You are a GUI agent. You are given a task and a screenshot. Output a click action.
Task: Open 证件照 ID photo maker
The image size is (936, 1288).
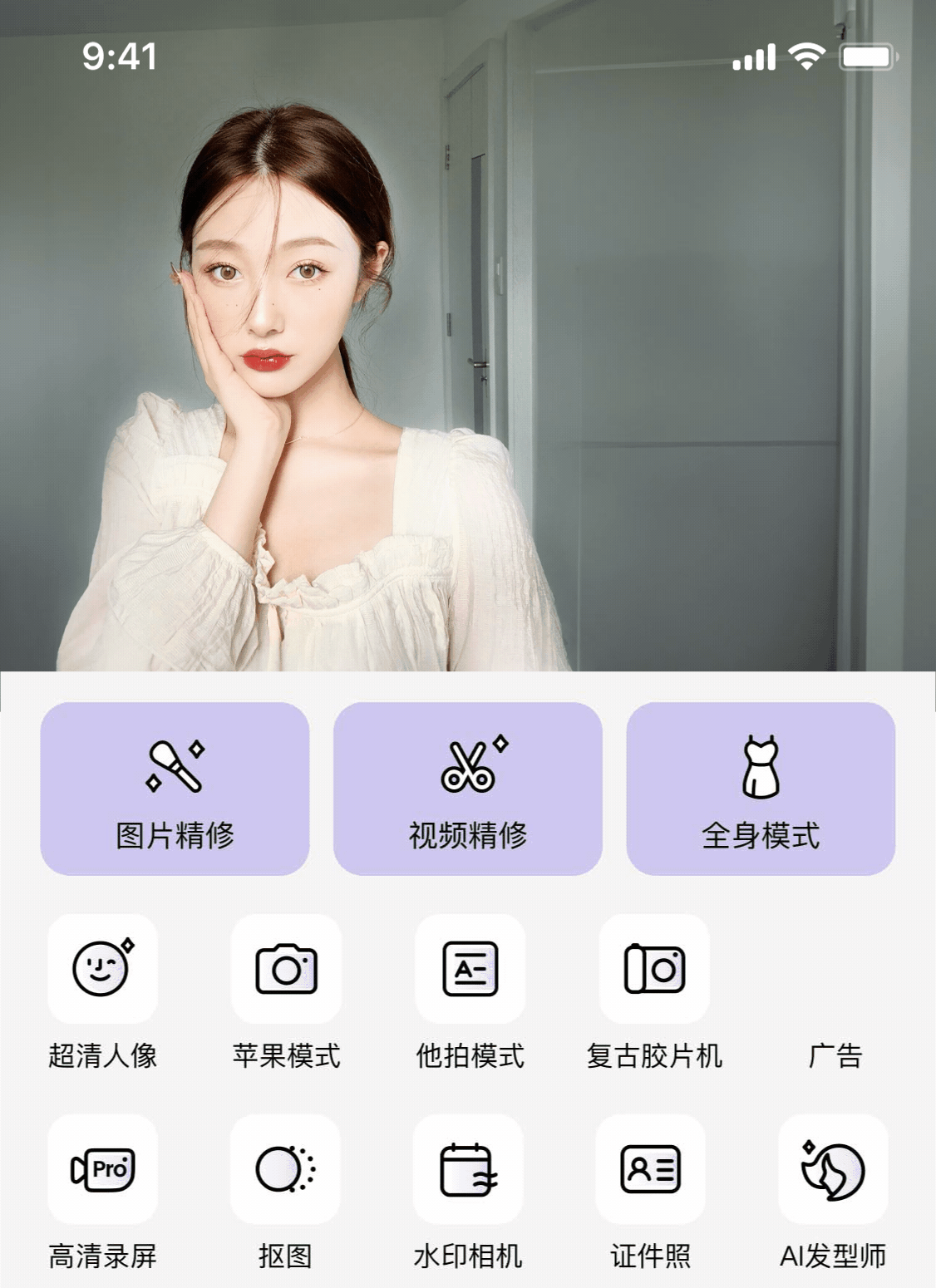[650, 1169]
